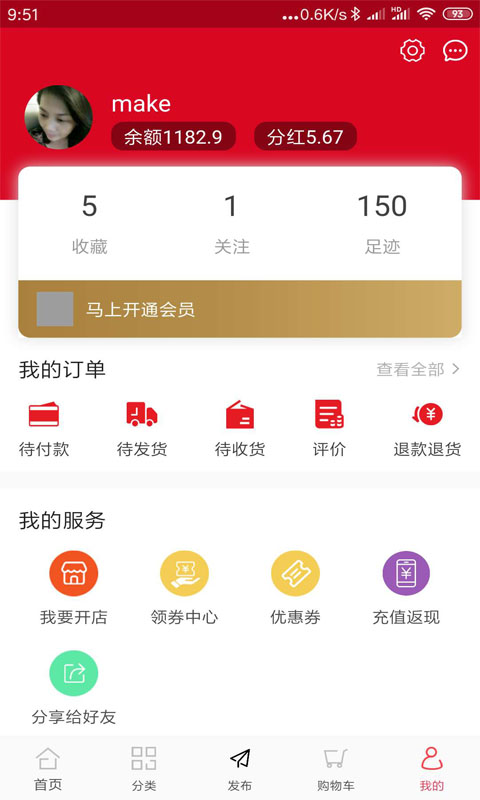Open 充值返现 recharge cashback
The image size is (480, 800).
(406, 588)
